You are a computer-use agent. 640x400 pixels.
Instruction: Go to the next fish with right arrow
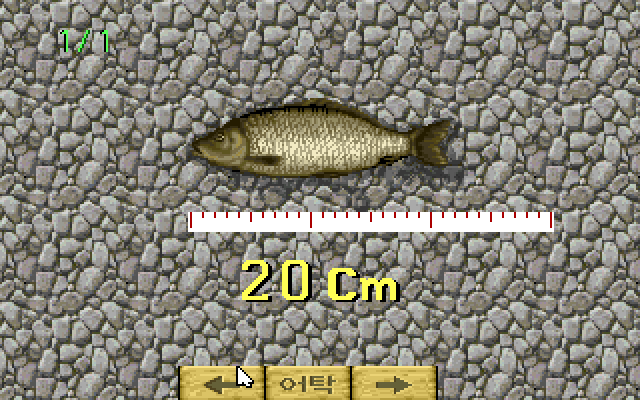pos(394,383)
